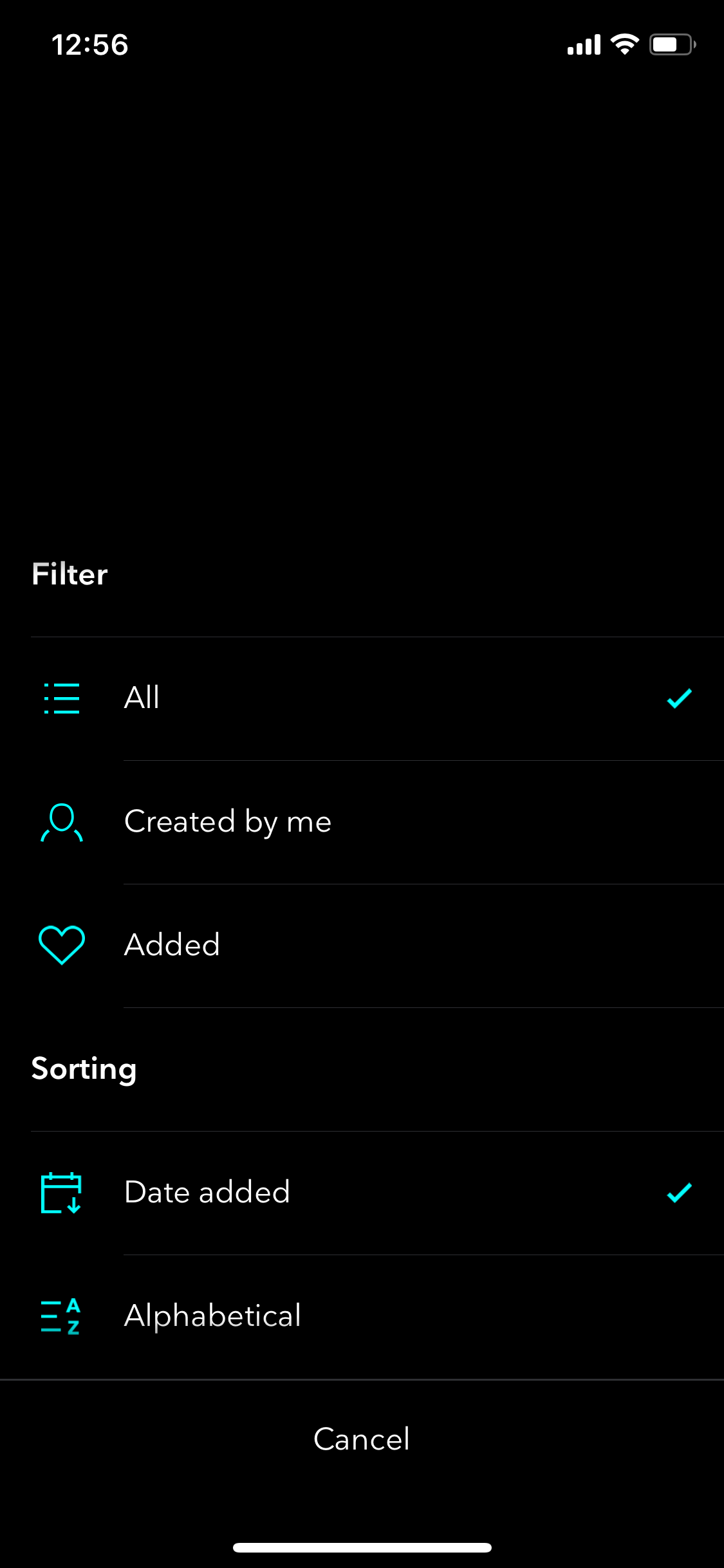Select the All filter option
Image resolution: width=724 pixels, height=1568 pixels.
[x=362, y=698]
